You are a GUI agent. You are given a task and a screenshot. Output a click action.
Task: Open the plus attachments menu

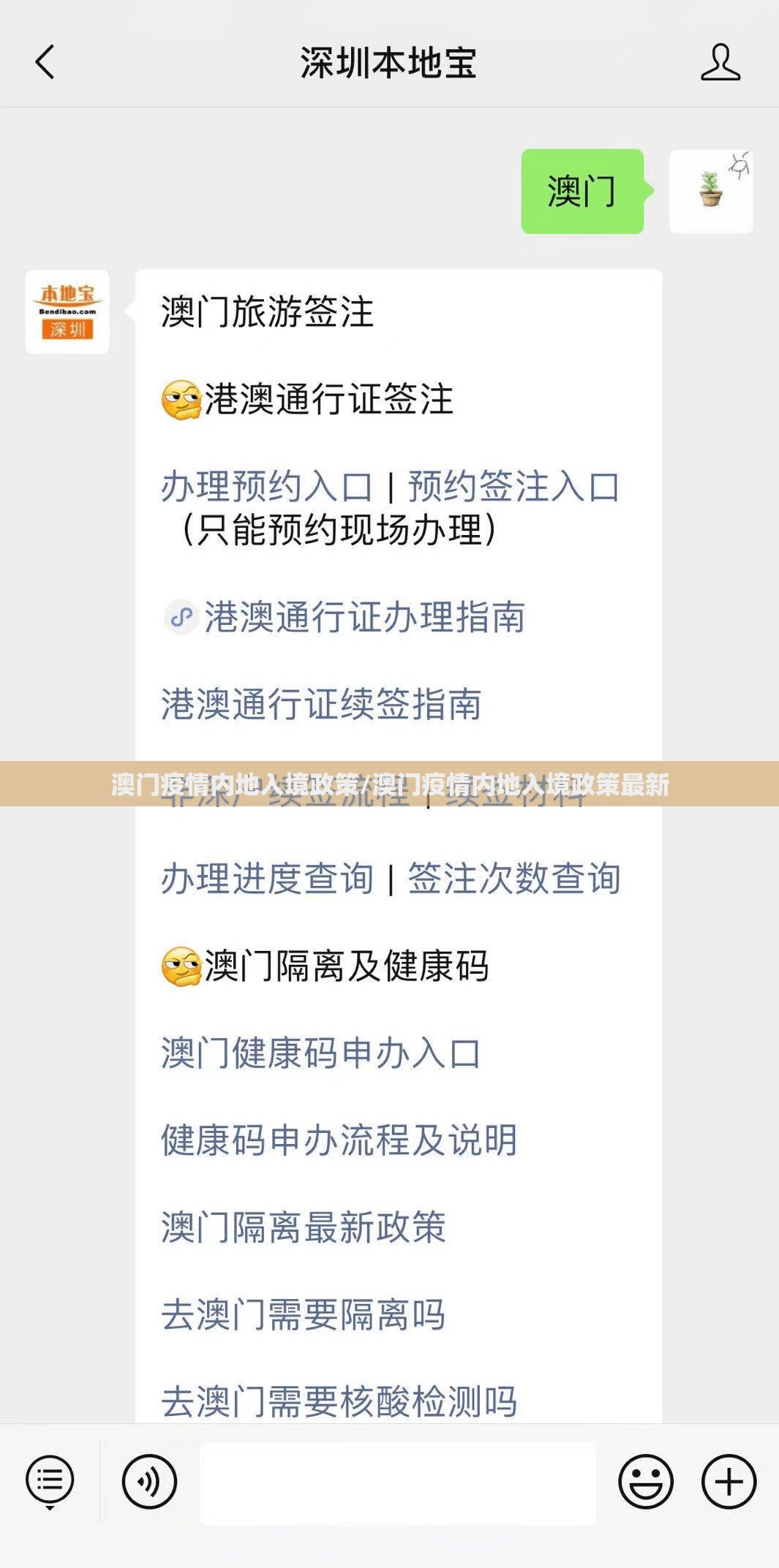coord(729,1482)
